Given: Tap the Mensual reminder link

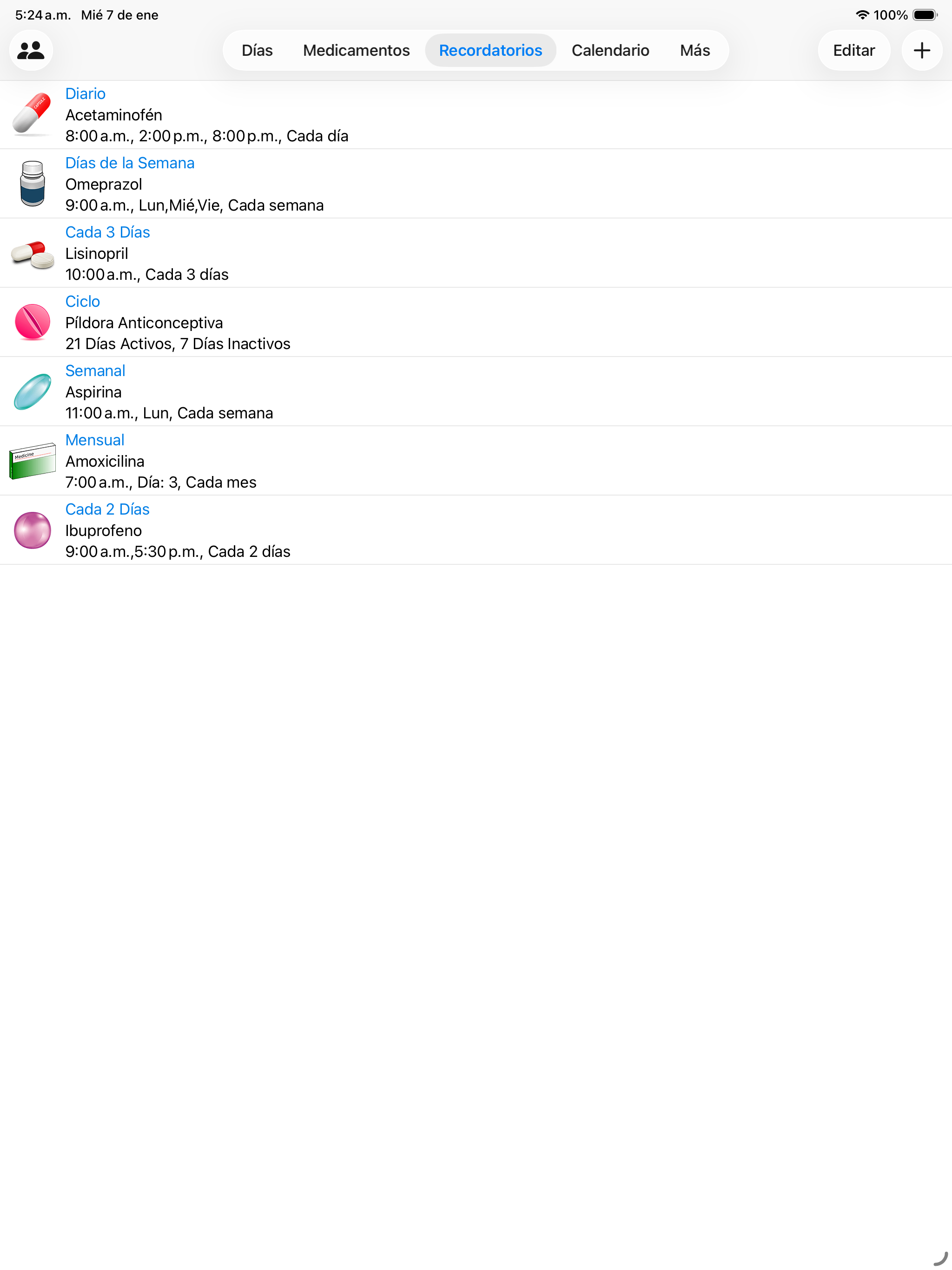Looking at the screenshot, I should click(95, 440).
